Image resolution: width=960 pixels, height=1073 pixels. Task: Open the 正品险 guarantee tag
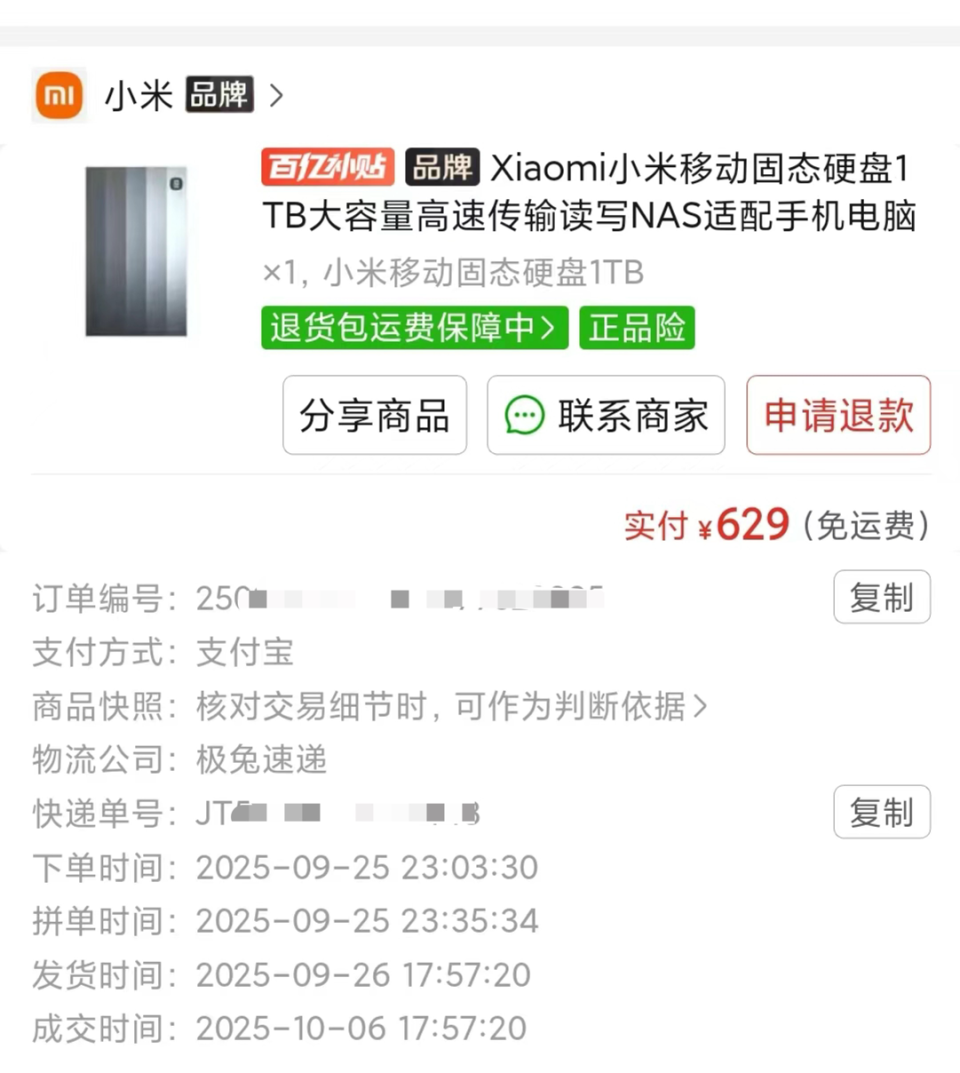pyautogui.click(x=637, y=328)
